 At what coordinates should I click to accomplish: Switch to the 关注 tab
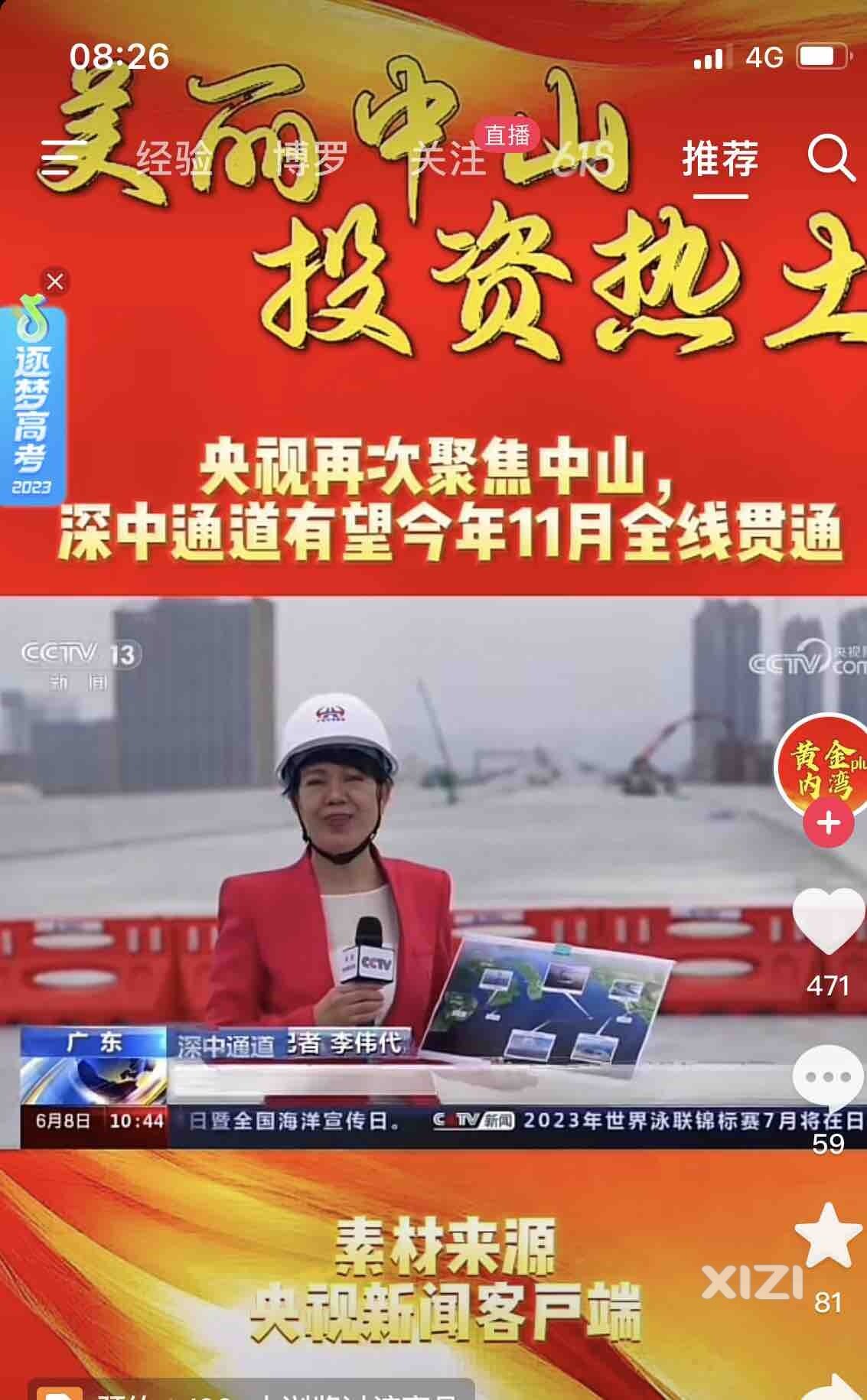[x=448, y=158]
